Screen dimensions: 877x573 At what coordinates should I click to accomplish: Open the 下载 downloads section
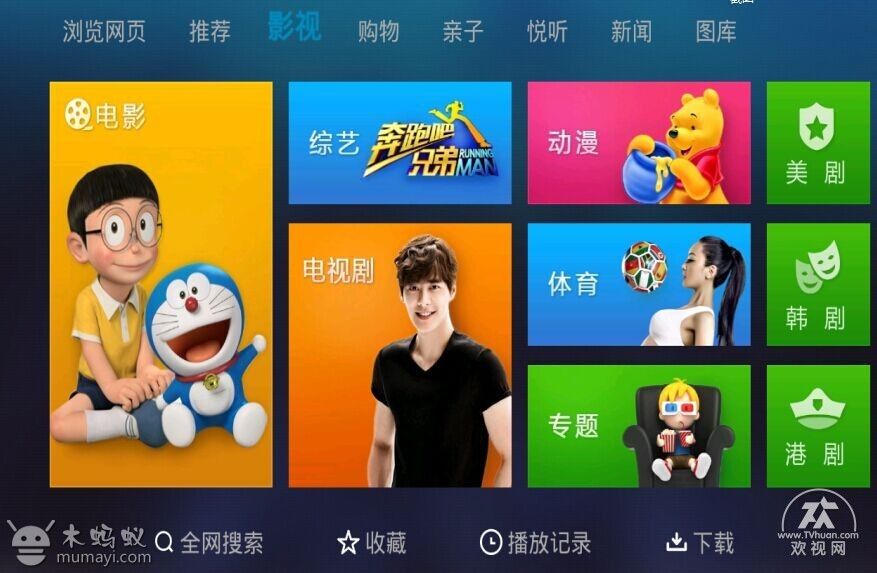pyautogui.click(x=700, y=543)
